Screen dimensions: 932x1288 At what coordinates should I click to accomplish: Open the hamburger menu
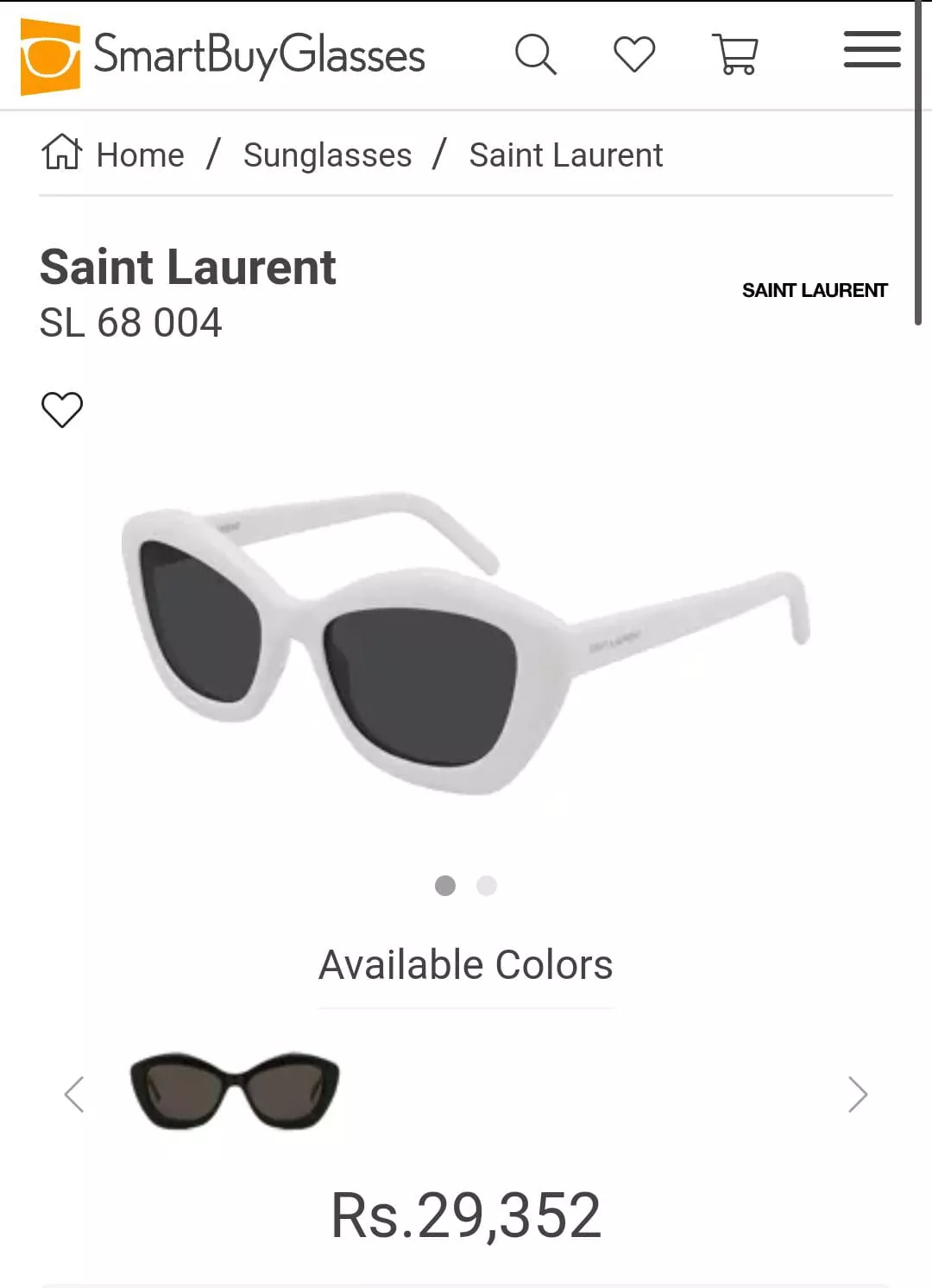(872, 49)
